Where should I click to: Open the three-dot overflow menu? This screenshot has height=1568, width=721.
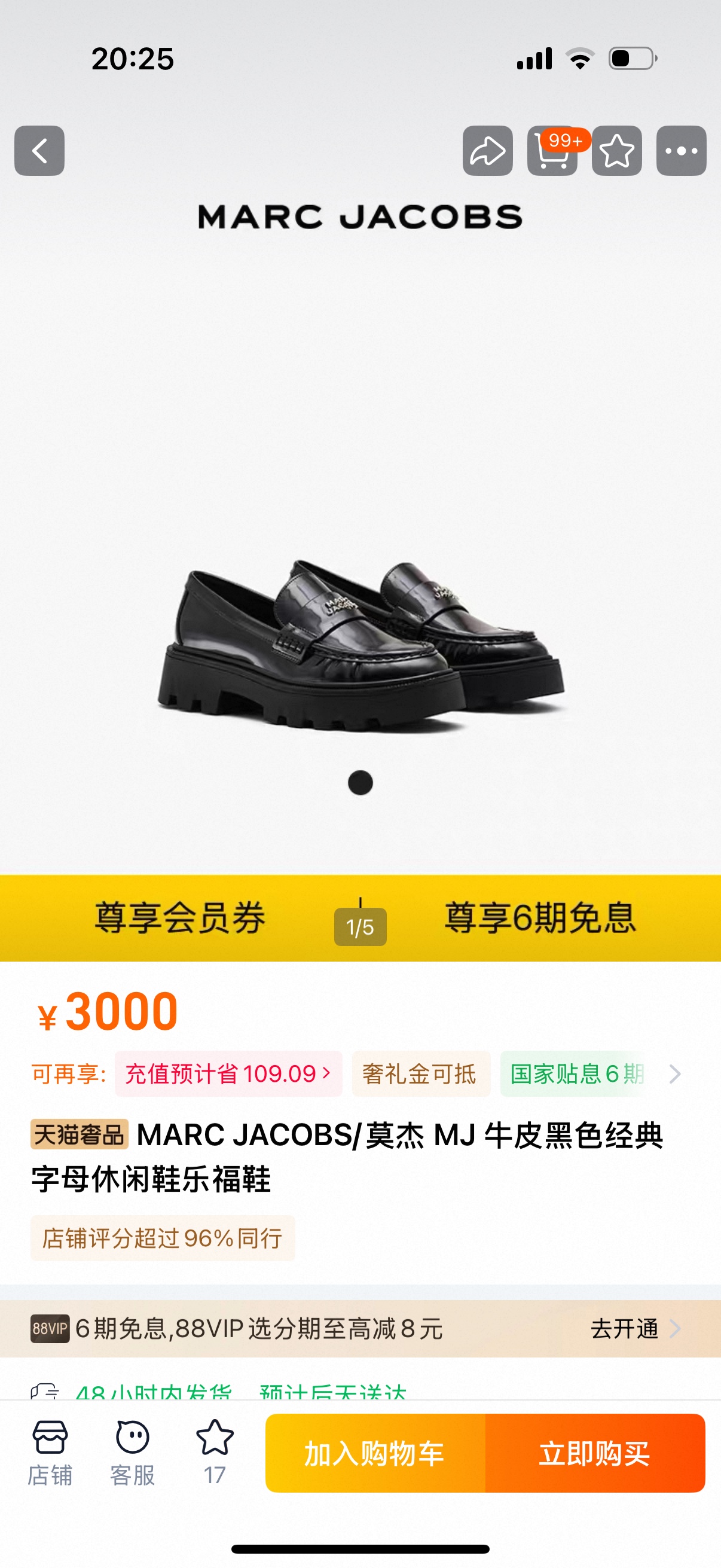coord(681,151)
